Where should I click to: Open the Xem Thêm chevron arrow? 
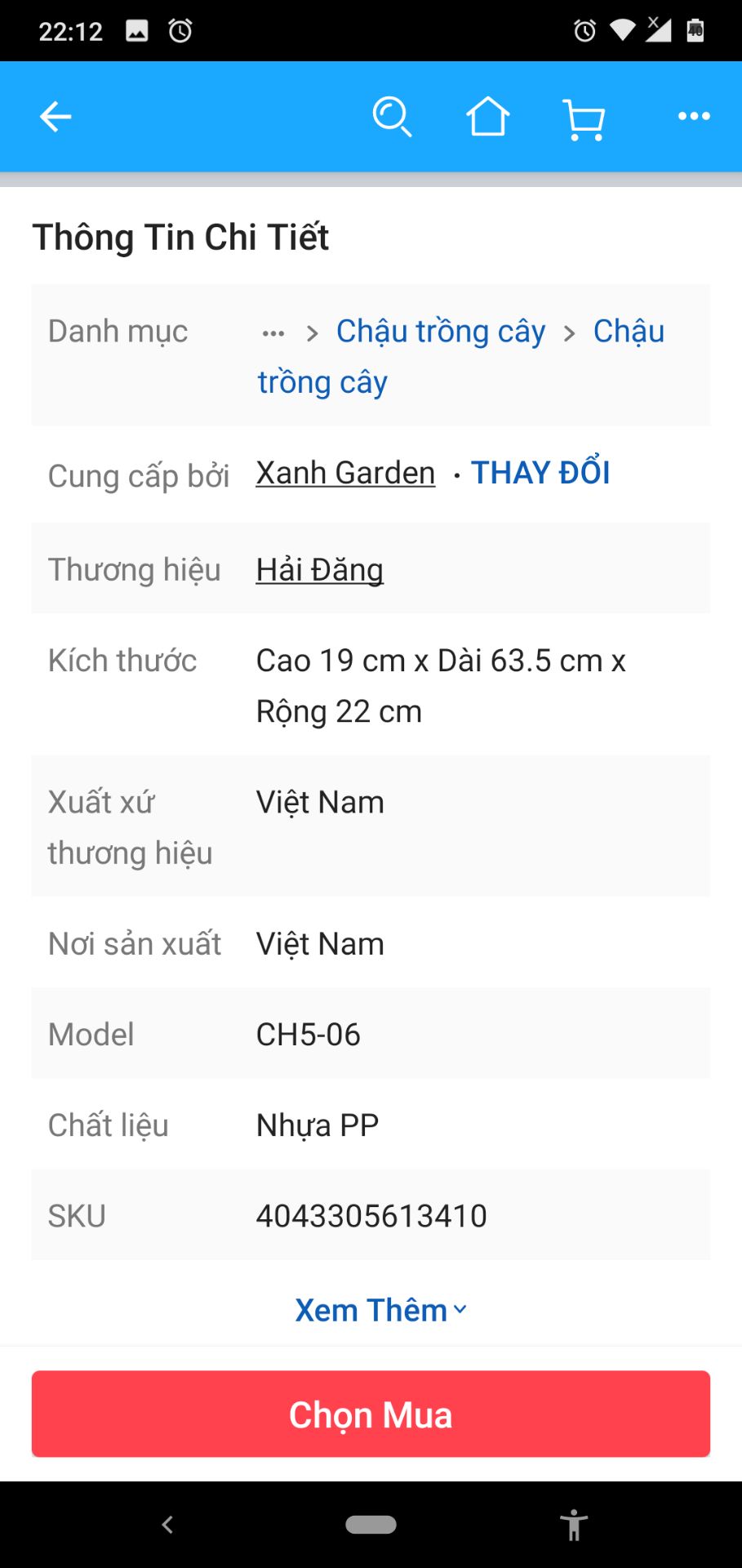coord(460,1310)
